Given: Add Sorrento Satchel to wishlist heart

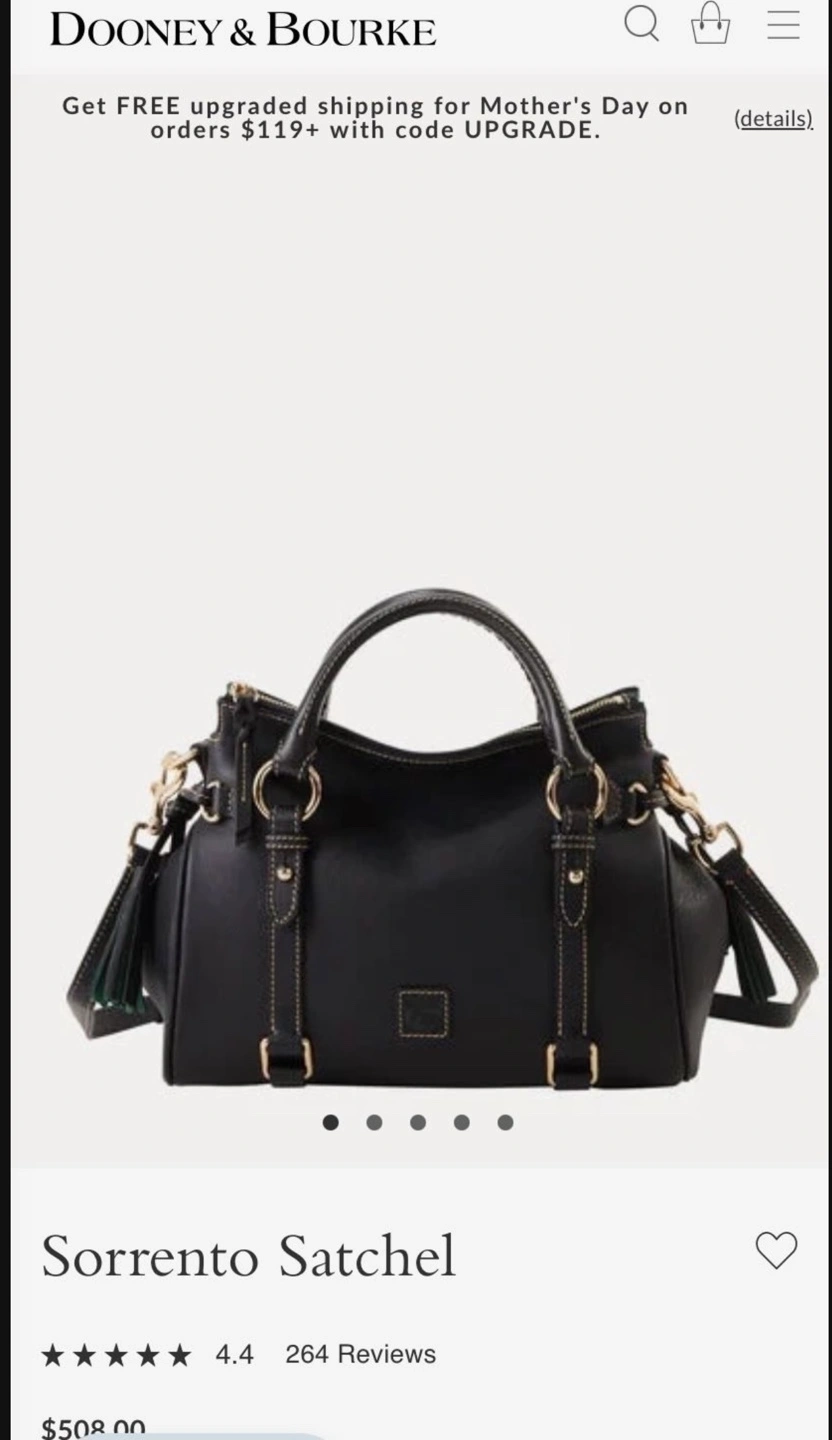Looking at the screenshot, I should coord(776,1250).
